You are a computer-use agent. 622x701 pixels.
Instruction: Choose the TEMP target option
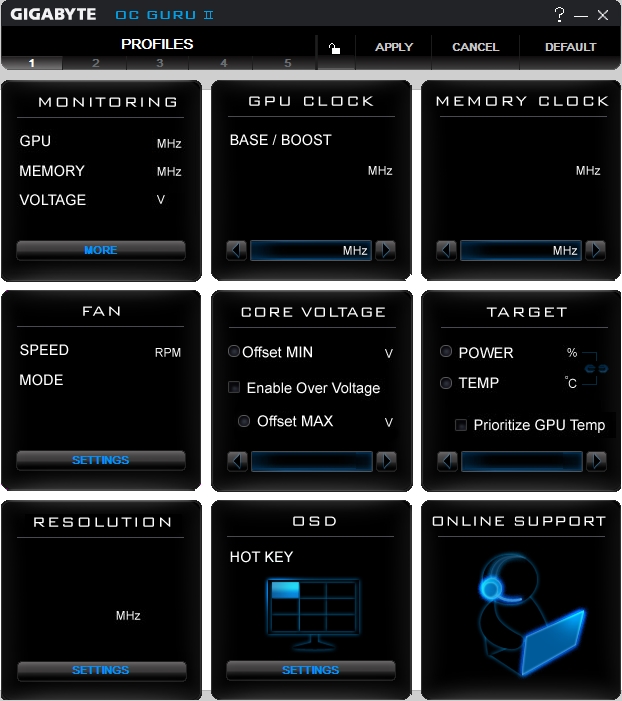pyautogui.click(x=446, y=383)
